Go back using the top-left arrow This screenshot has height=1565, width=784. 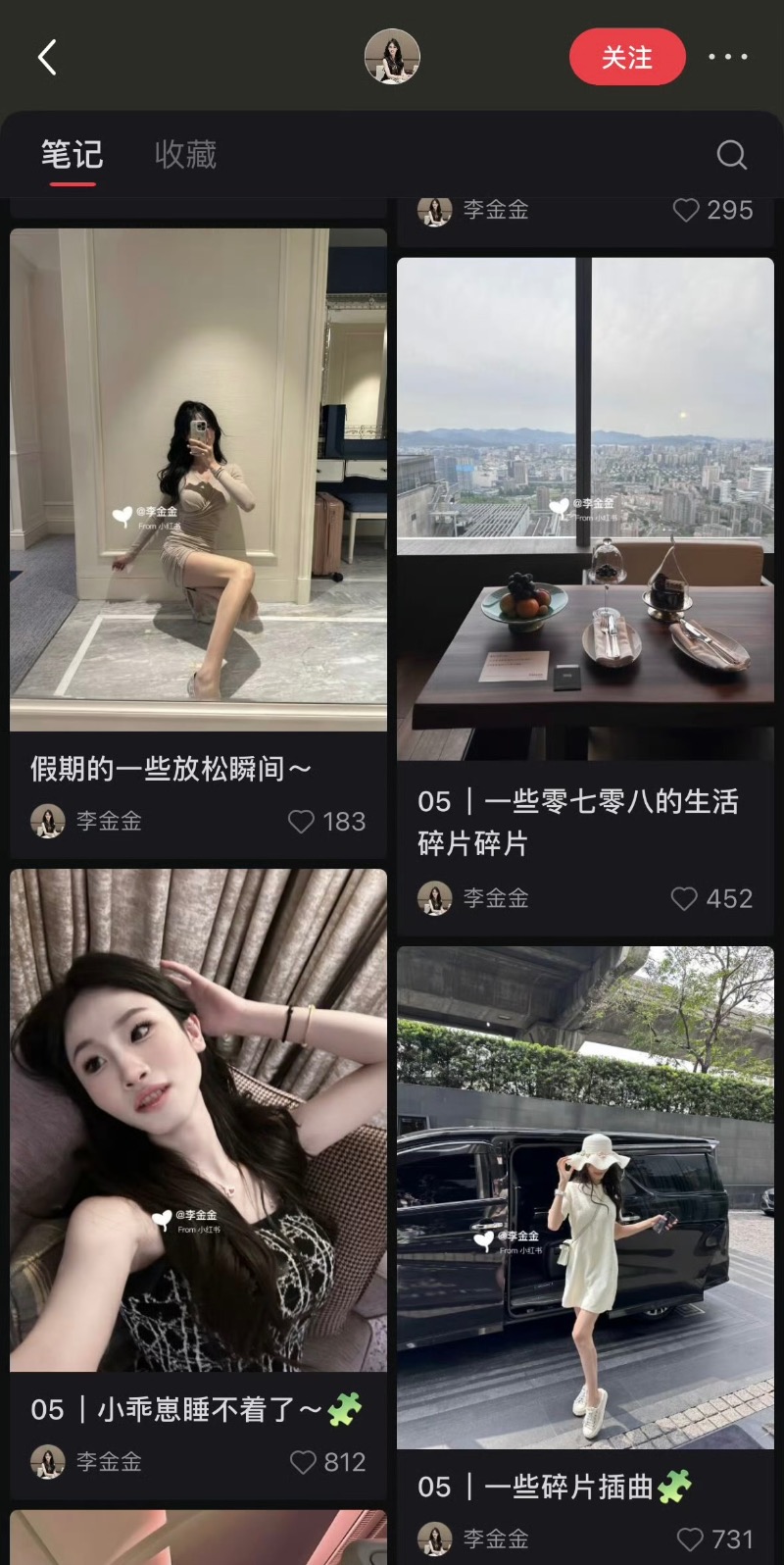(x=47, y=58)
